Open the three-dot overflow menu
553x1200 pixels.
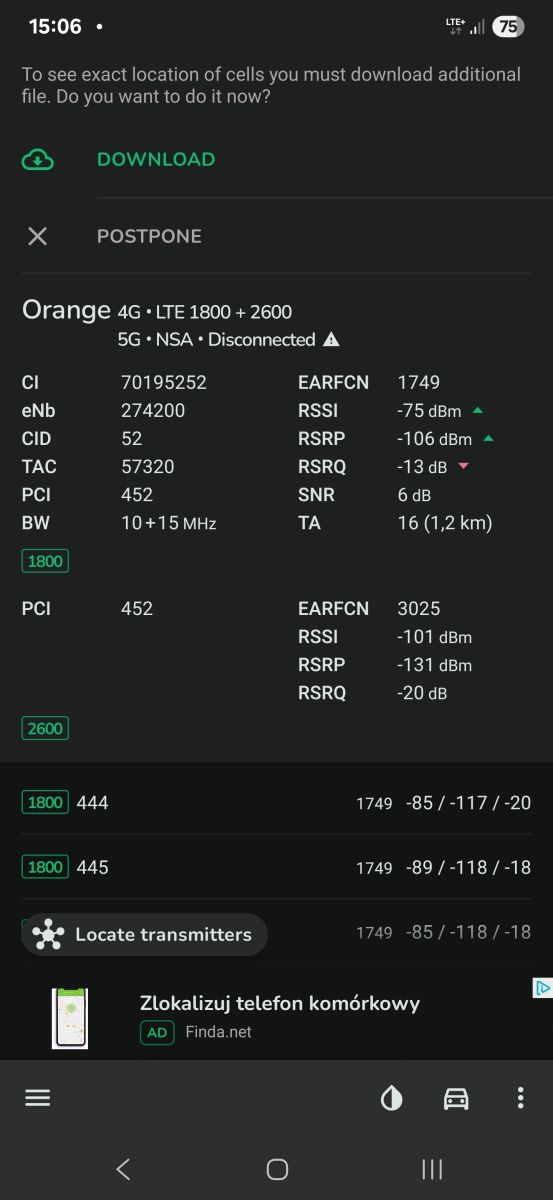coord(520,1098)
